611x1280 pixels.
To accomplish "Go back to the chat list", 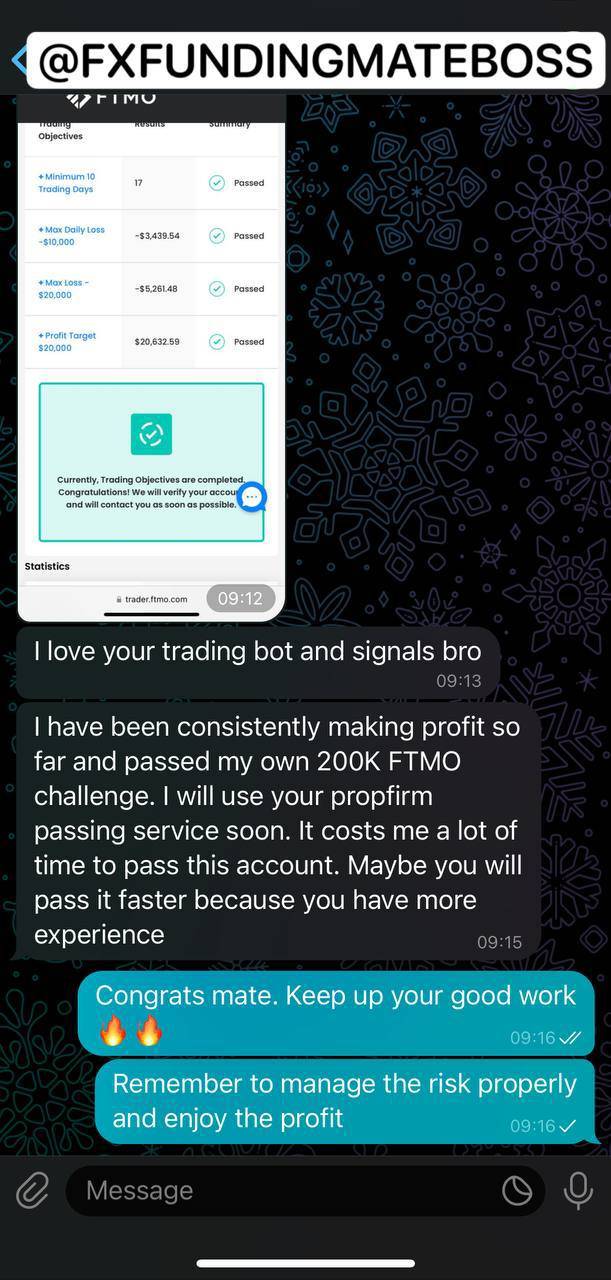I will click(x=17, y=60).
